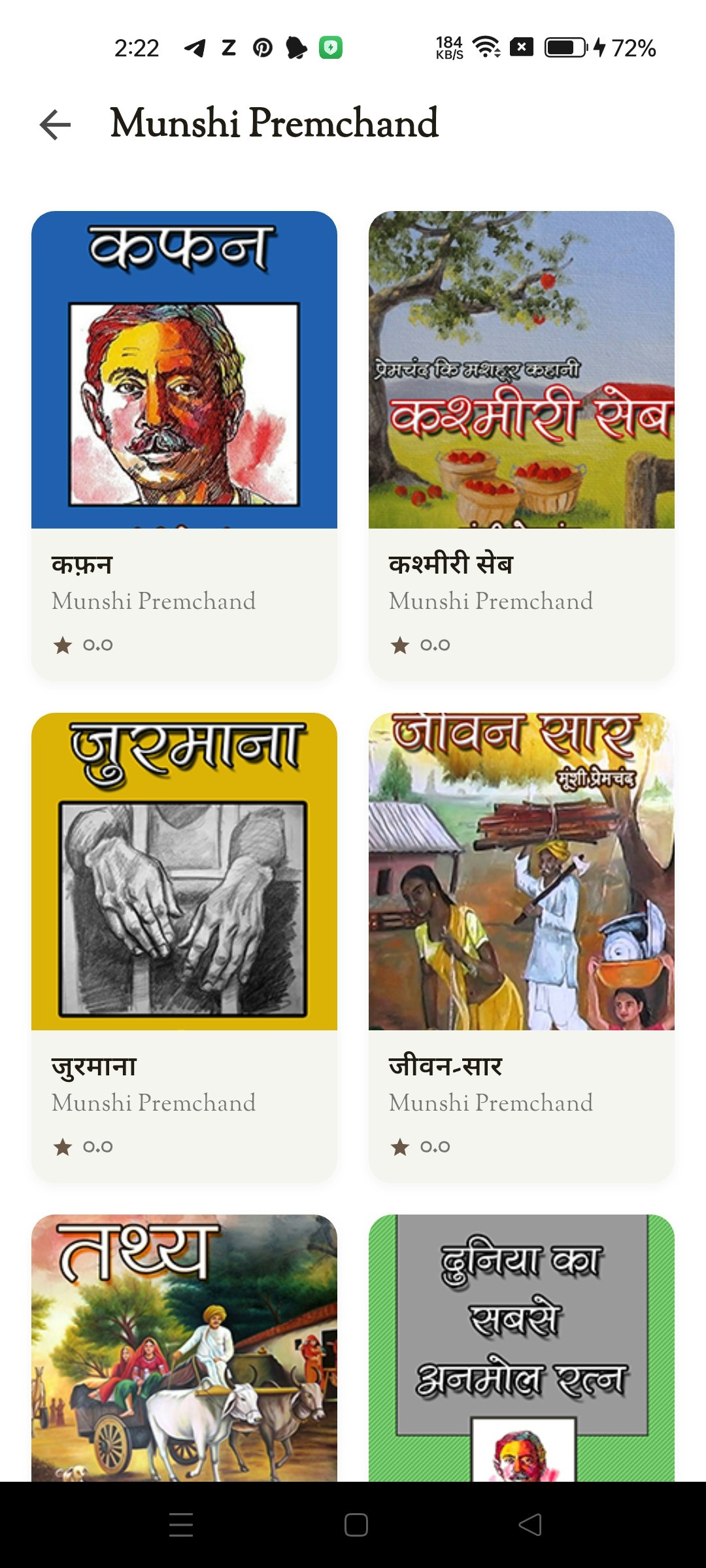Tap the Zulip Z icon in status bar
The height and width of the screenshot is (1568, 706).
228,48
